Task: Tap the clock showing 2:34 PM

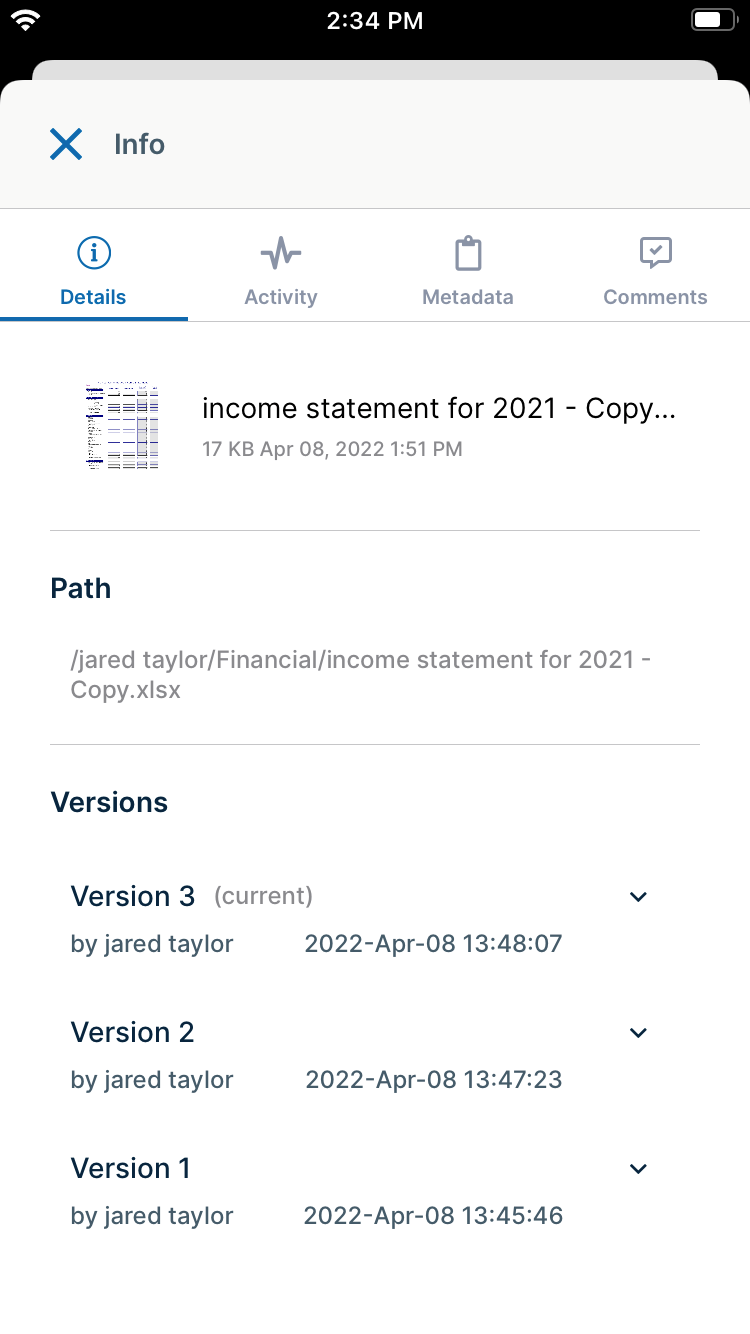Action: pyautogui.click(x=374, y=19)
